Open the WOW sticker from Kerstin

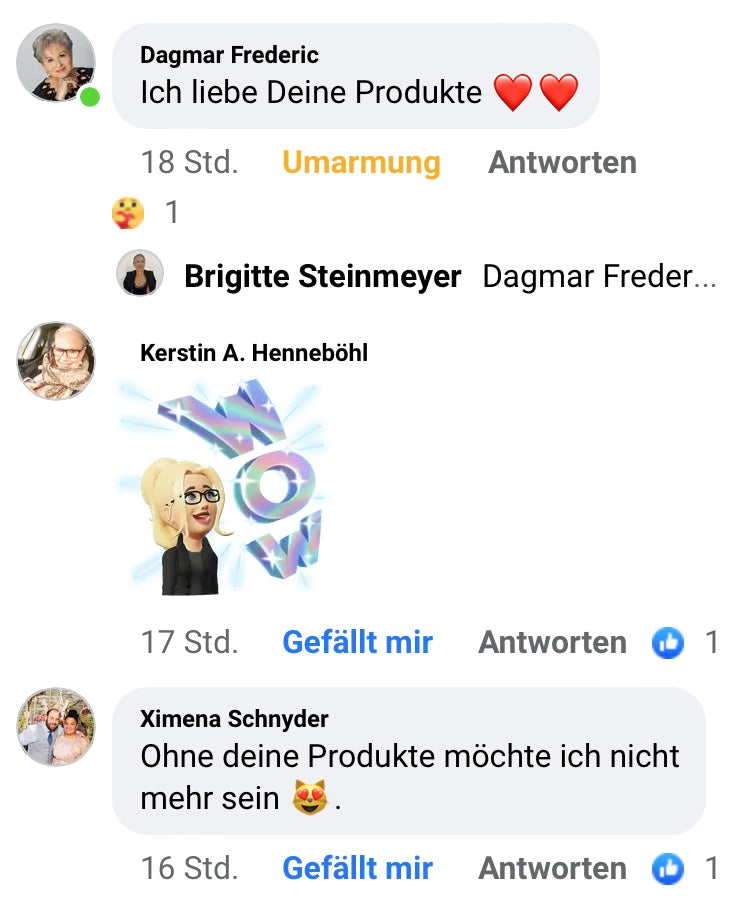229,487
